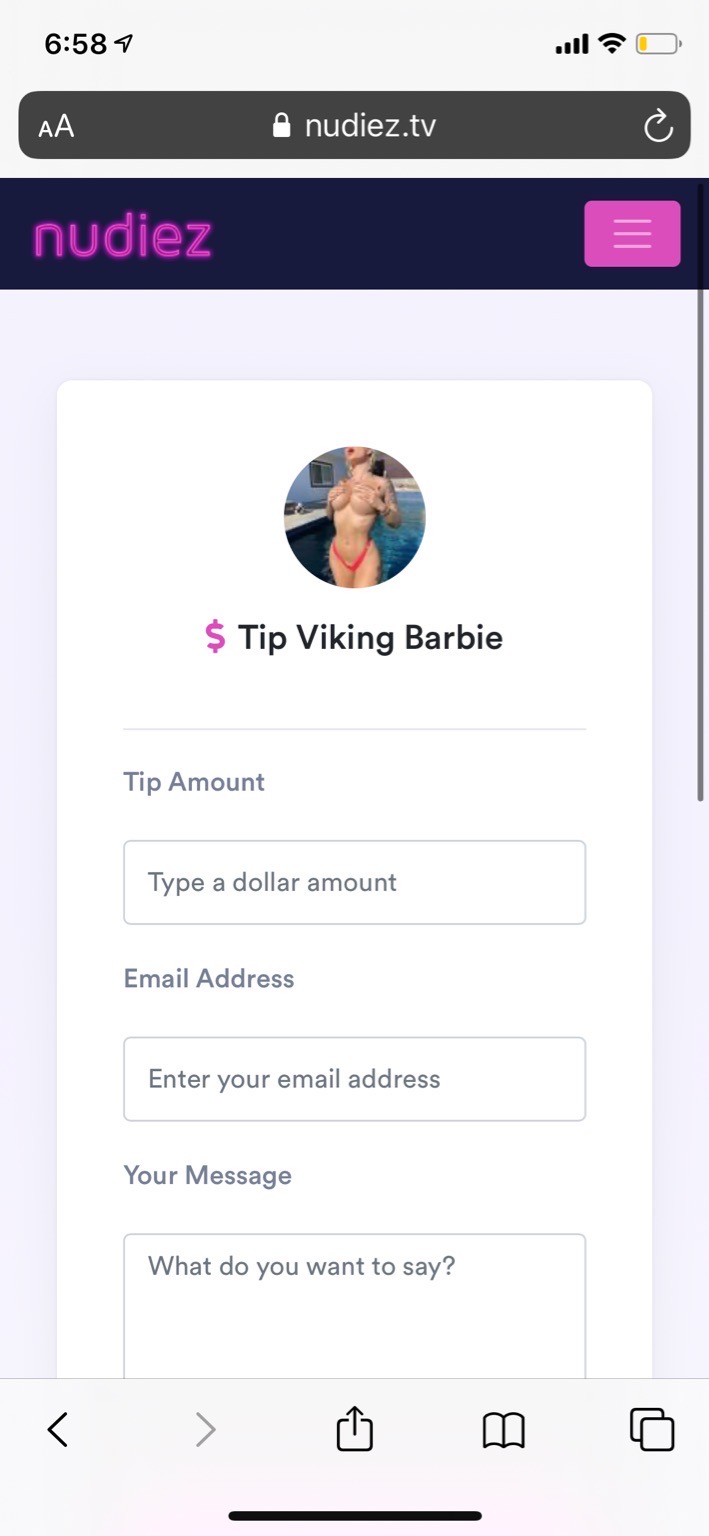Viewport: 709px width, 1536px height.
Task: Tap the Tip Amount field
Action: coord(354,882)
